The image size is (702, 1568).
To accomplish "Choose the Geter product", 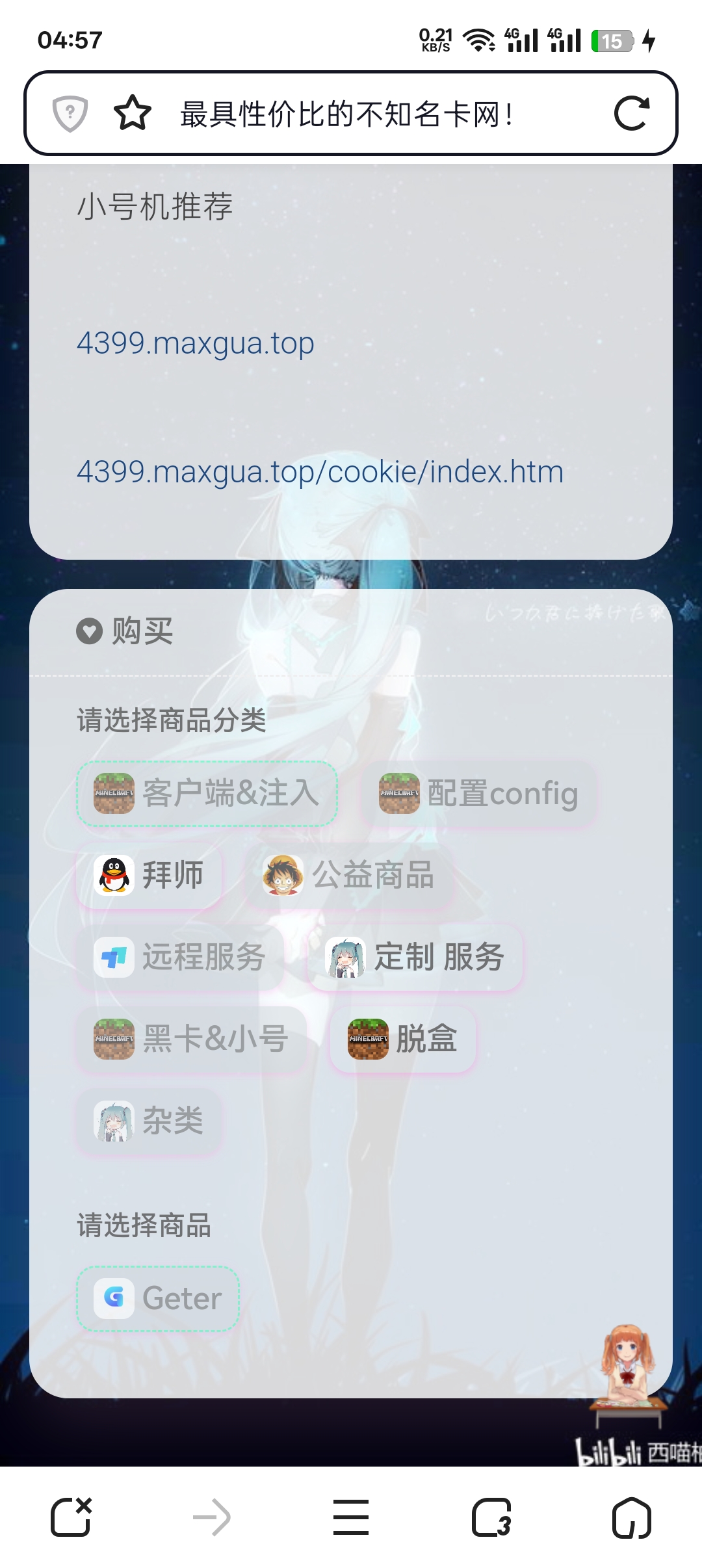I will (x=158, y=1298).
